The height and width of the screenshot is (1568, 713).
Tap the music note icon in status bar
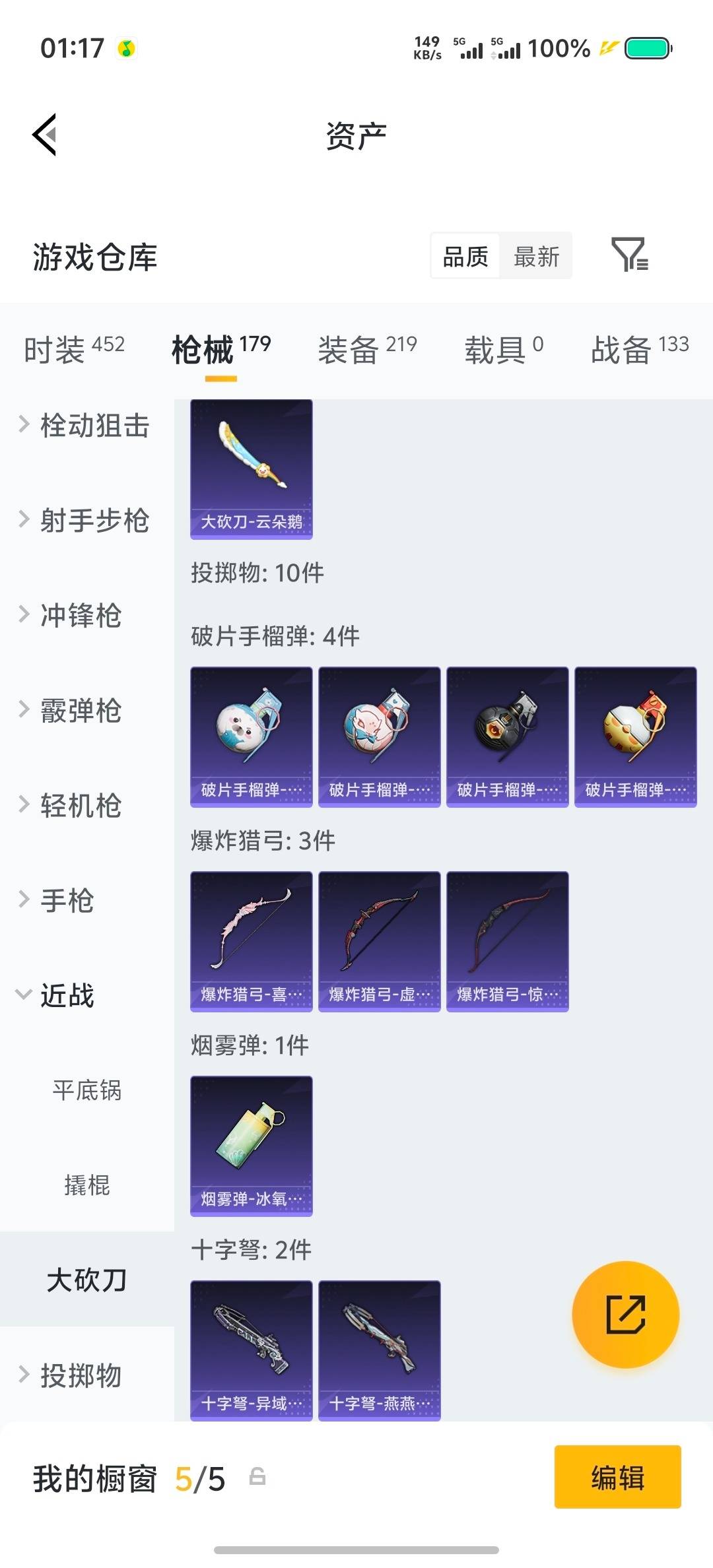(127, 48)
